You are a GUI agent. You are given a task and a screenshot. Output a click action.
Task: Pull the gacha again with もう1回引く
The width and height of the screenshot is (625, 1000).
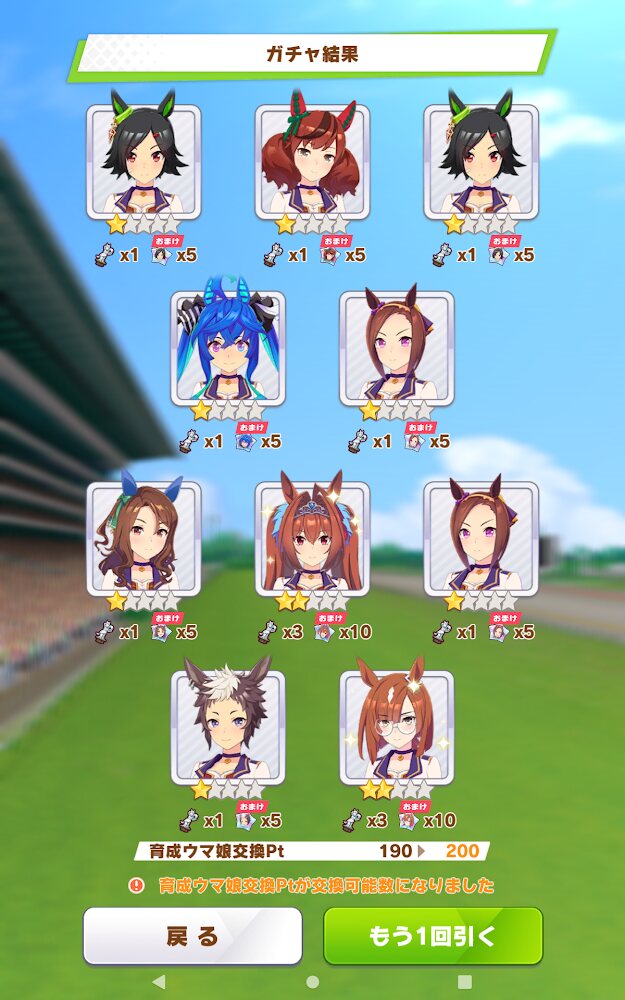[x=432, y=936]
